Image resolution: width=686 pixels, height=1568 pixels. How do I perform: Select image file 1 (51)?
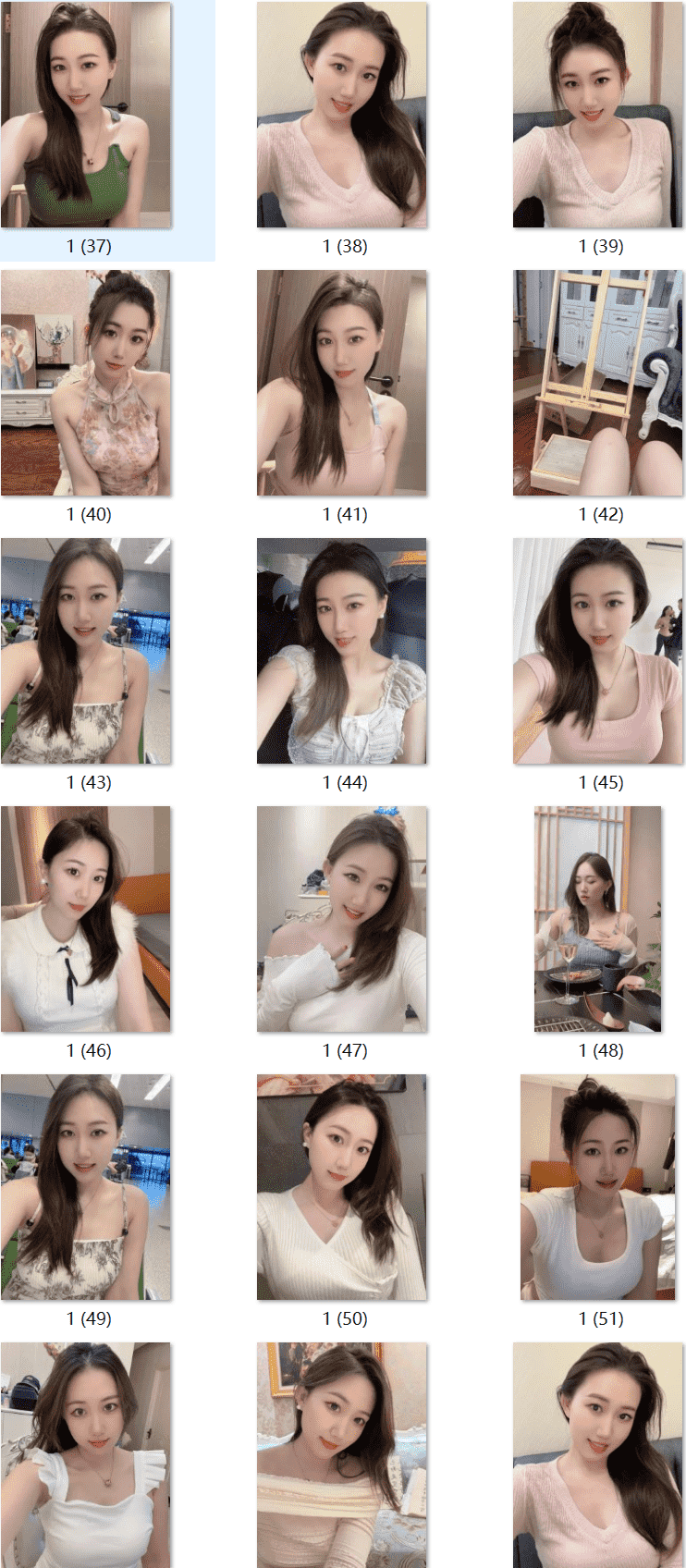click(598, 1187)
